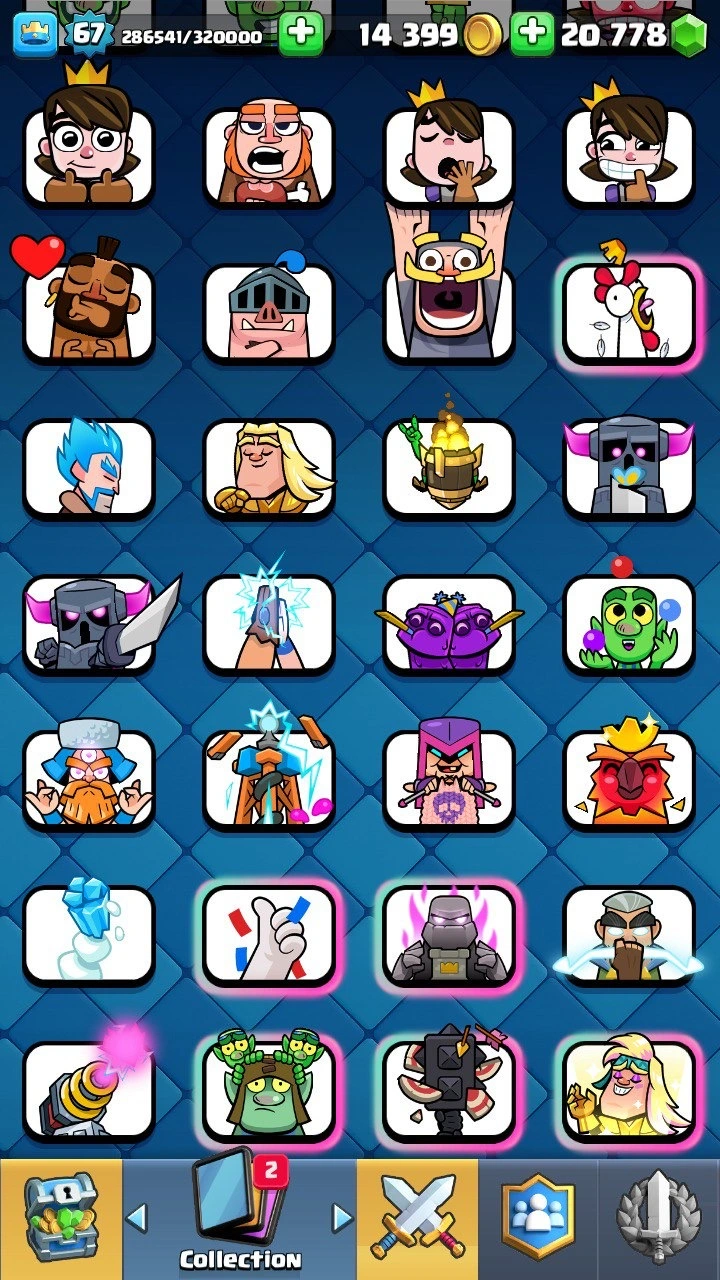Tap the right arrow beside Collection

point(342,1218)
